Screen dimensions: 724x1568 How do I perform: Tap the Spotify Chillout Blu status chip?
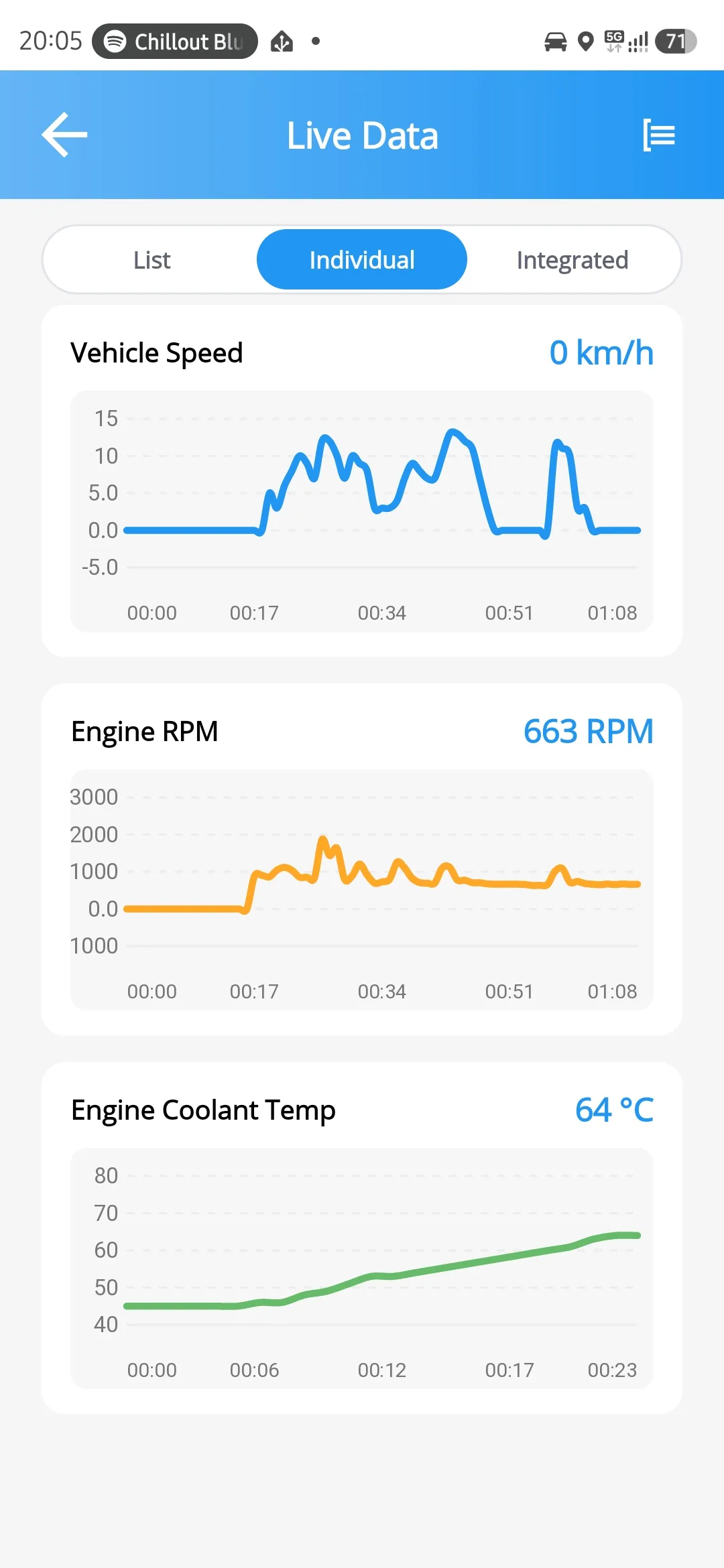pyautogui.click(x=175, y=42)
